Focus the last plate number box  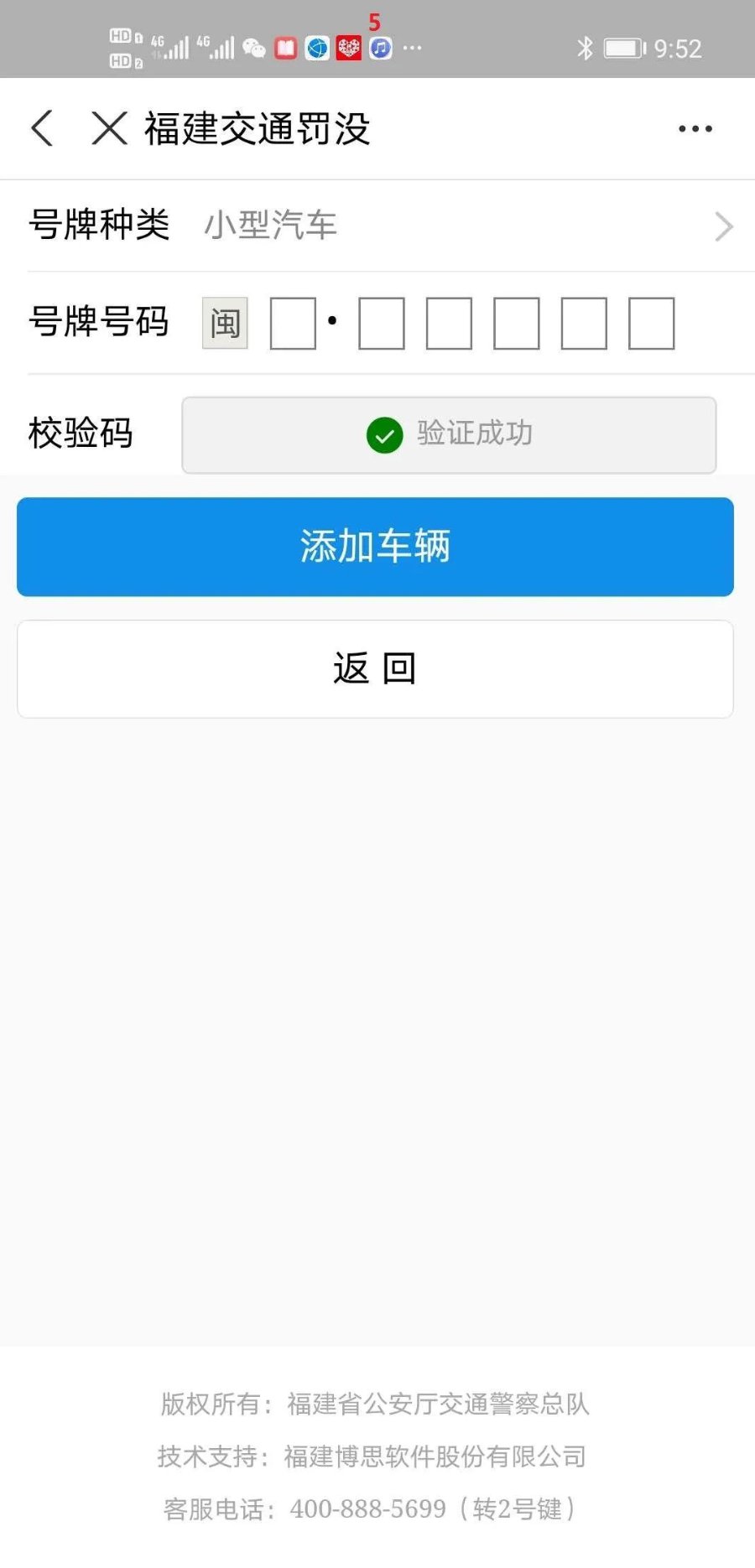coord(651,323)
